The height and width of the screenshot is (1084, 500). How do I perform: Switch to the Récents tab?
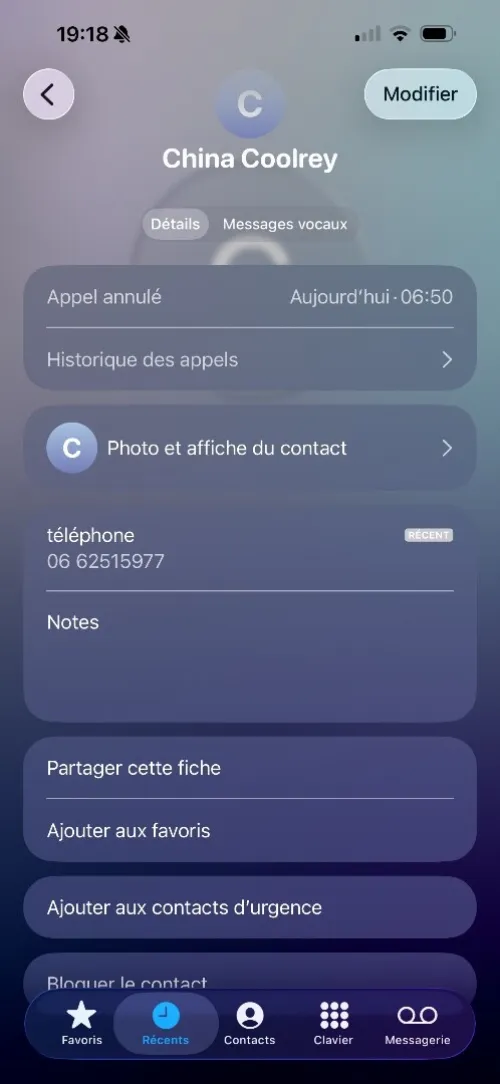[x=165, y=1024]
